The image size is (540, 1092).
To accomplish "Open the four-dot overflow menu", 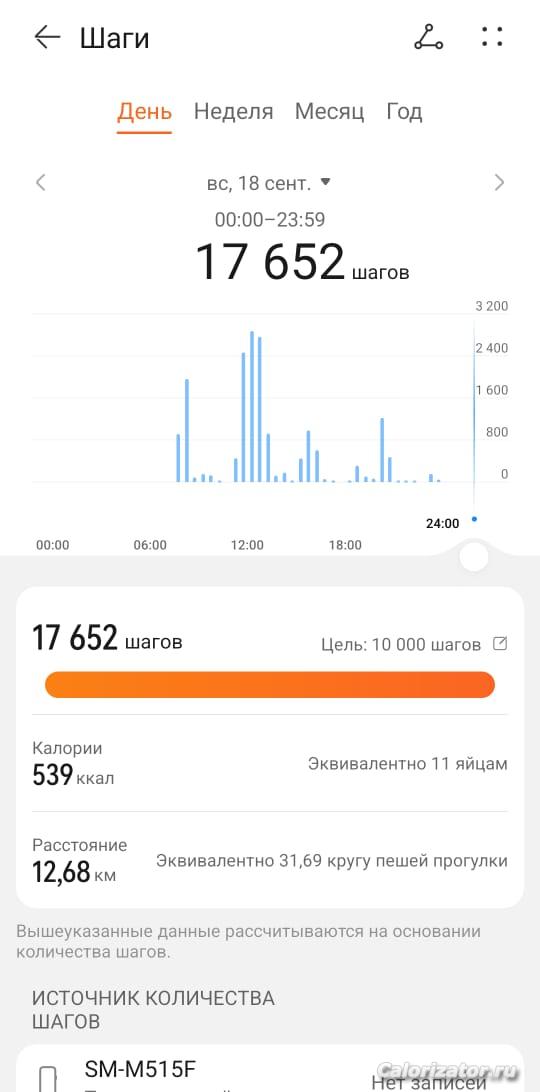I will point(492,37).
